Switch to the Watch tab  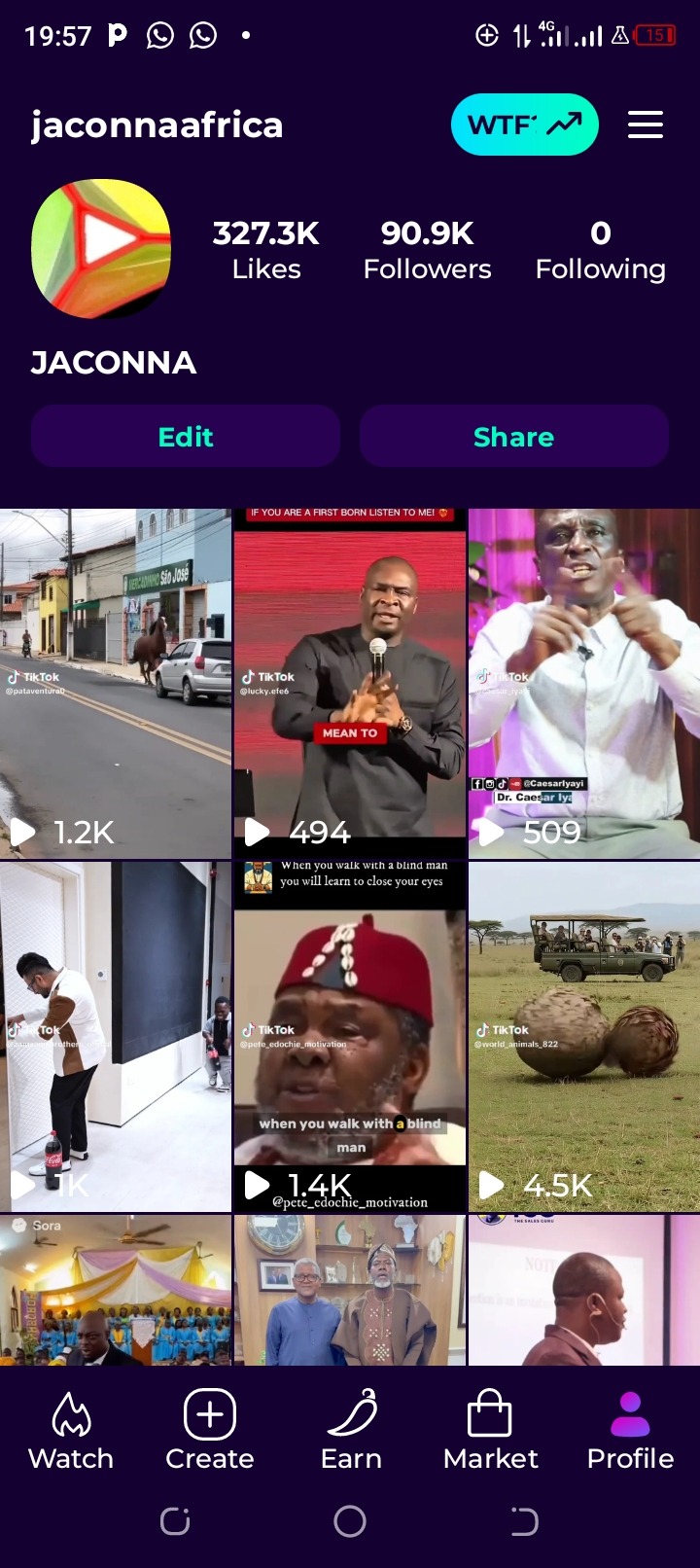pyautogui.click(x=71, y=1431)
